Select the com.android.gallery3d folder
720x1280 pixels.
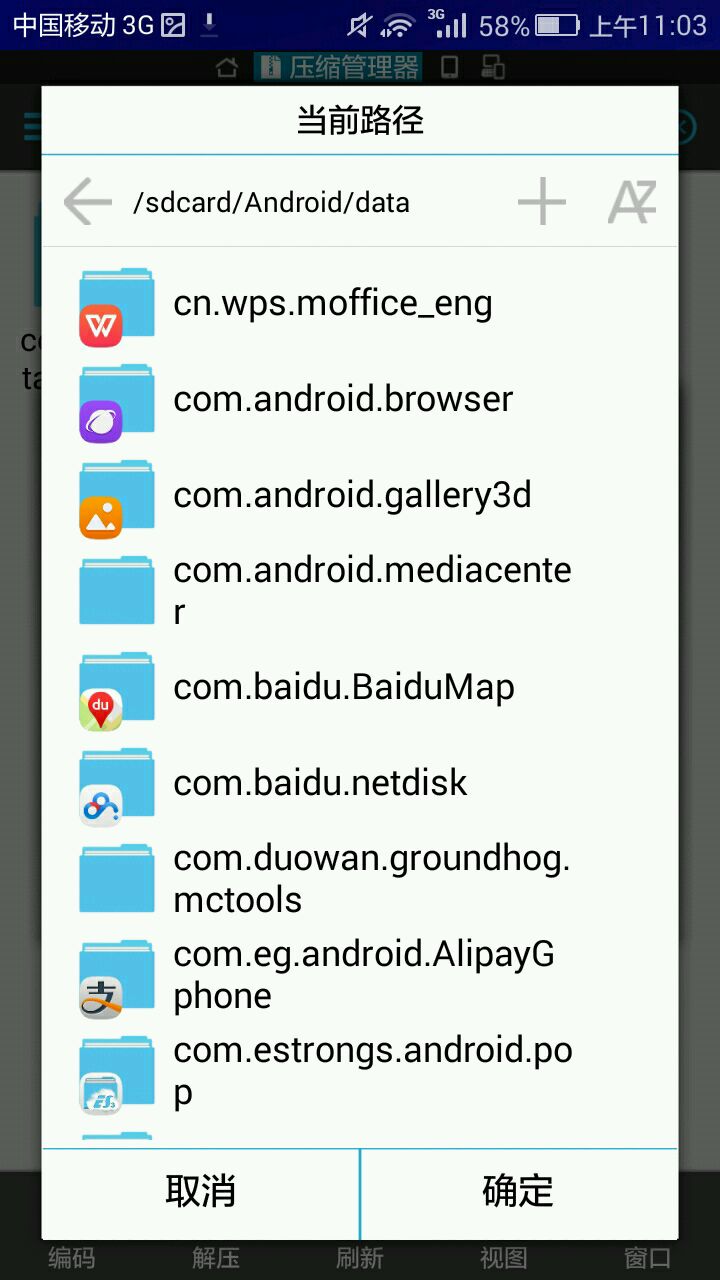pyautogui.click(x=352, y=495)
